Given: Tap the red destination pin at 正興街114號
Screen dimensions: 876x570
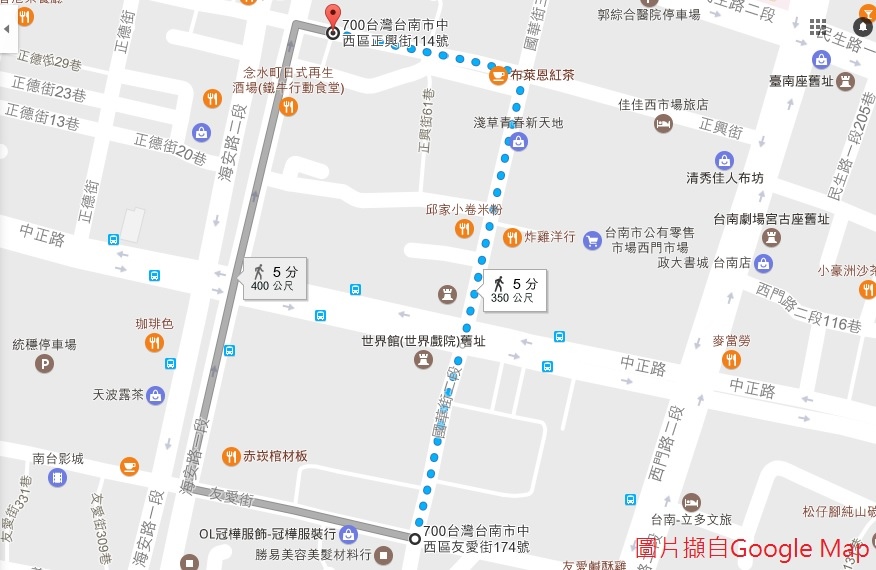Looking at the screenshot, I should (x=333, y=17).
